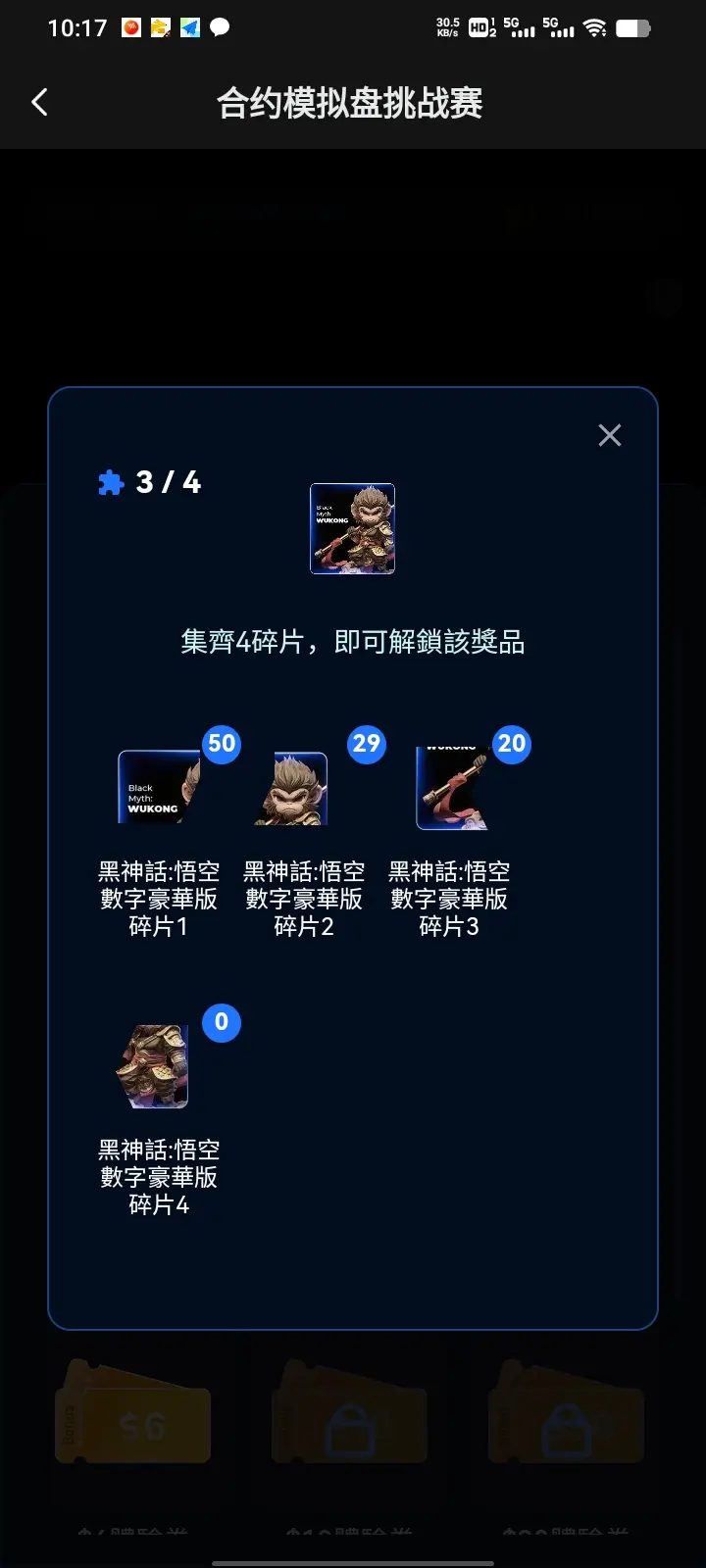Tap the 碎片4 armor fragment thumbnail

[x=153, y=1065]
